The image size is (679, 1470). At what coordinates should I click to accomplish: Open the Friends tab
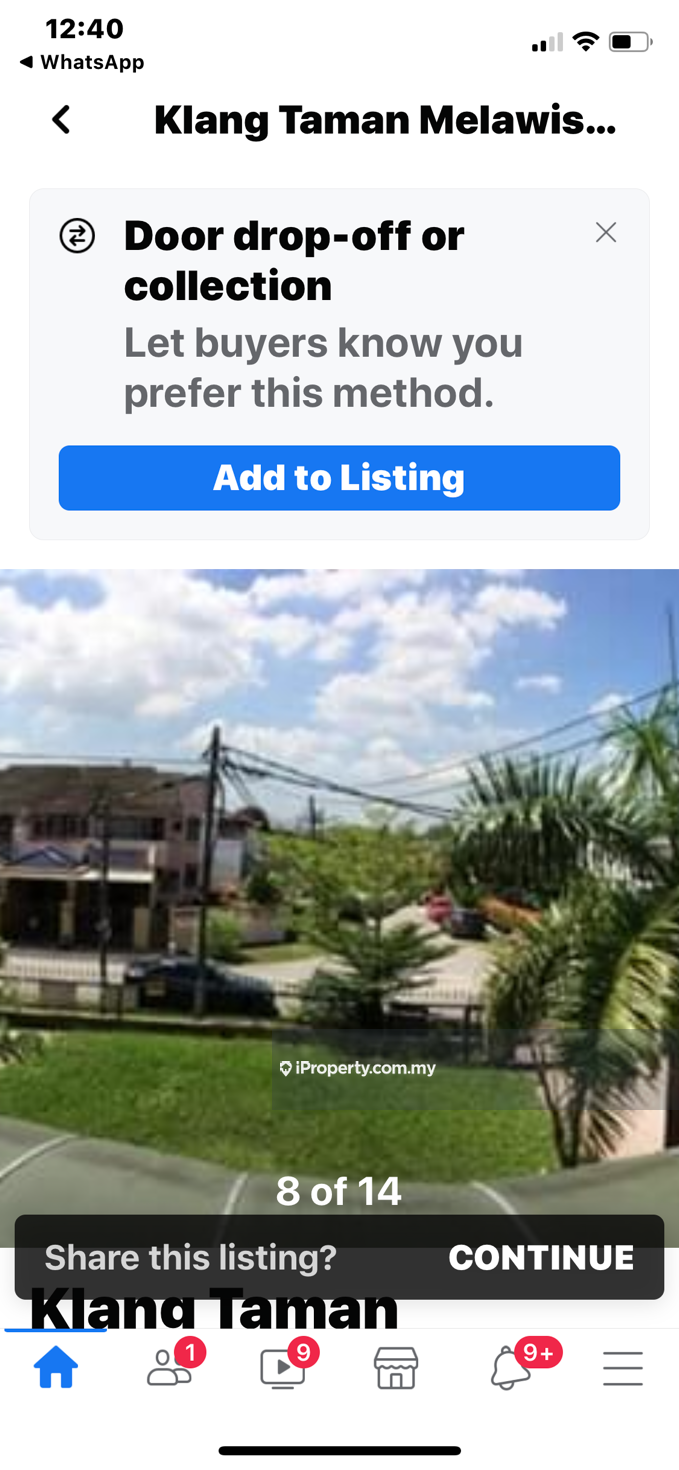pos(170,1368)
